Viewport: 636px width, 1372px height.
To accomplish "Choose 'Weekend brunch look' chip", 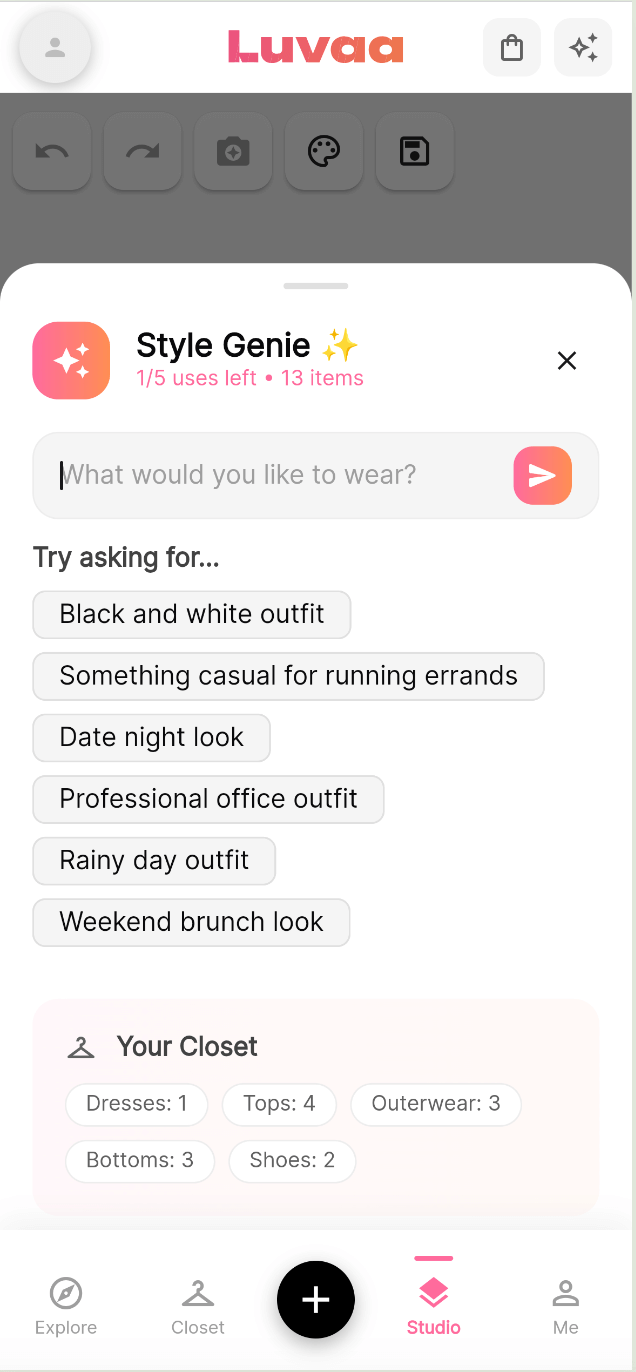I will pyautogui.click(x=191, y=922).
